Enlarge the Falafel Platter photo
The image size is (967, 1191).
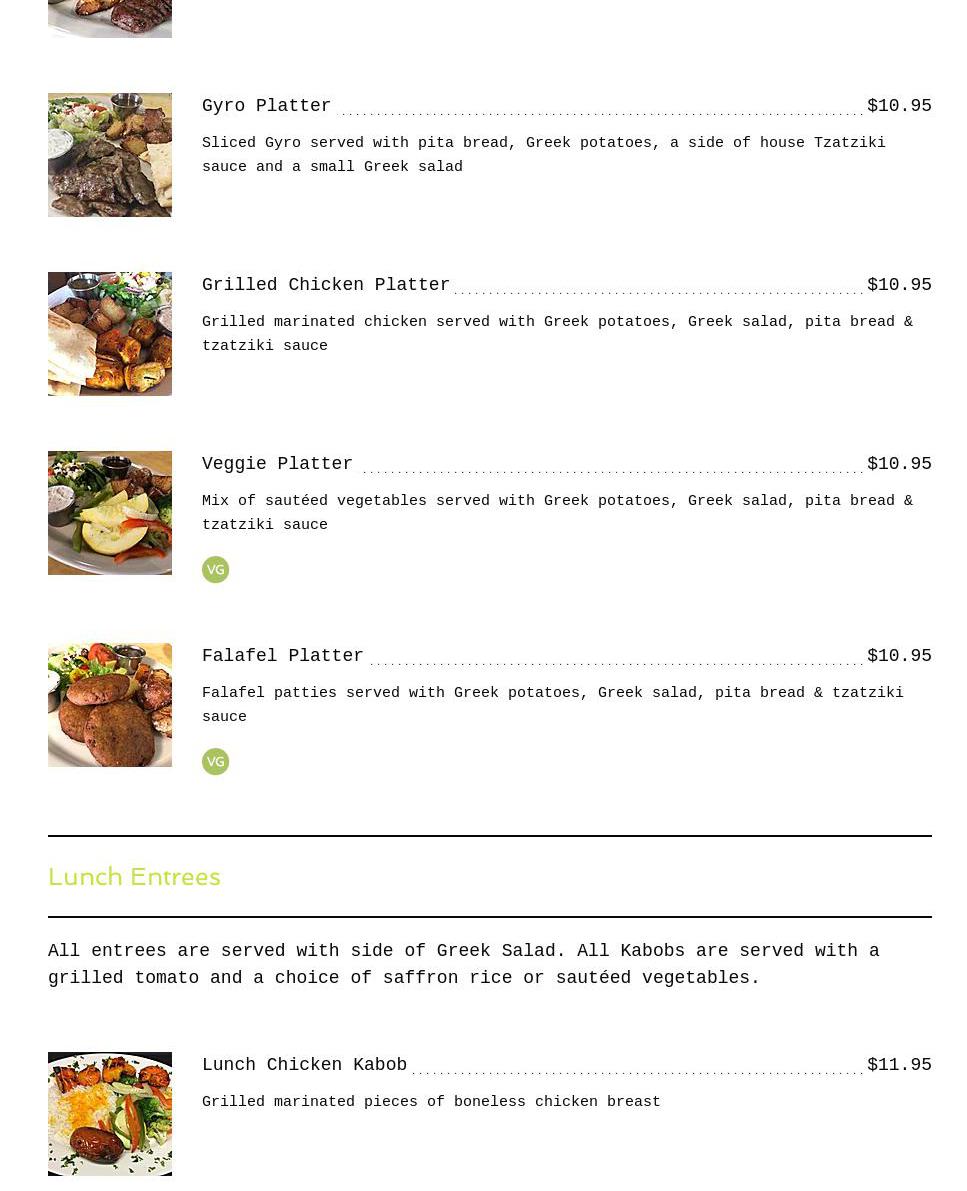pos(110,705)
